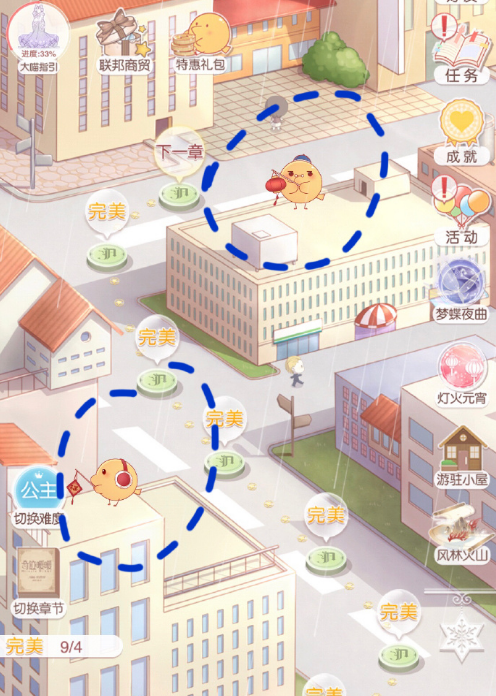Open 联邦商贸 gift box

[x=125, y=41]
